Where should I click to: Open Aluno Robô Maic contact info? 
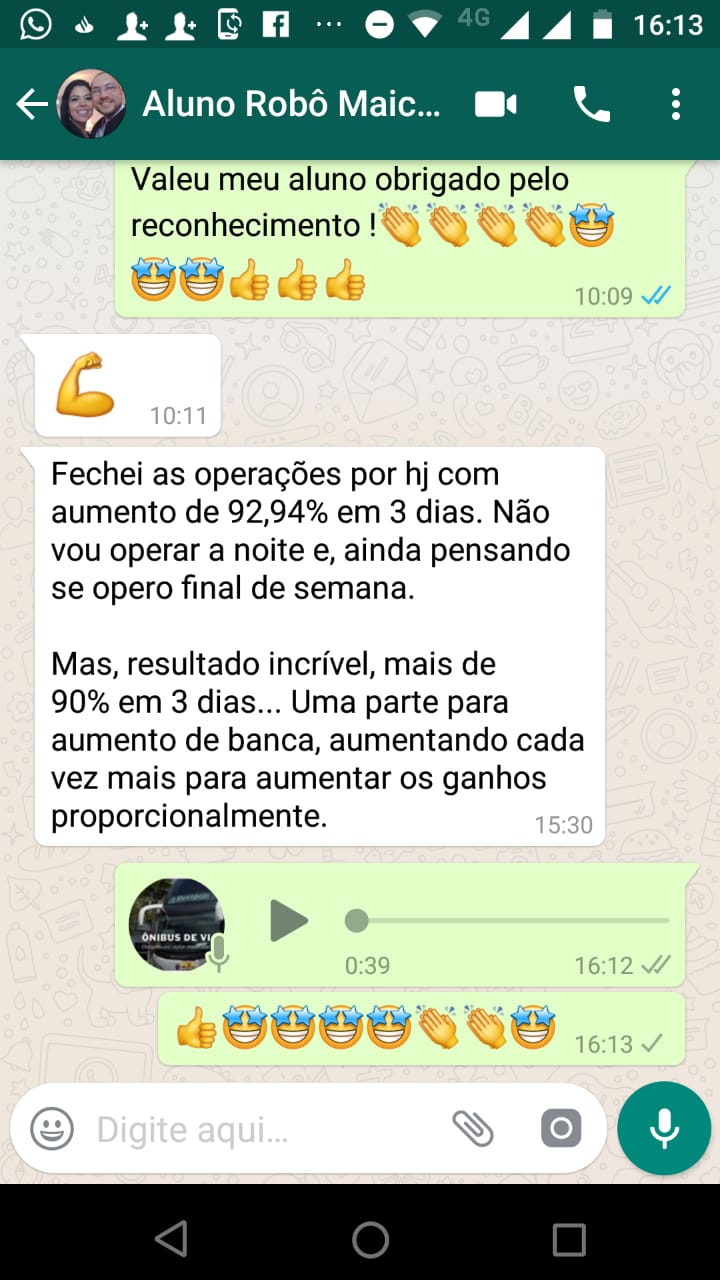click(x=290, y=104)
